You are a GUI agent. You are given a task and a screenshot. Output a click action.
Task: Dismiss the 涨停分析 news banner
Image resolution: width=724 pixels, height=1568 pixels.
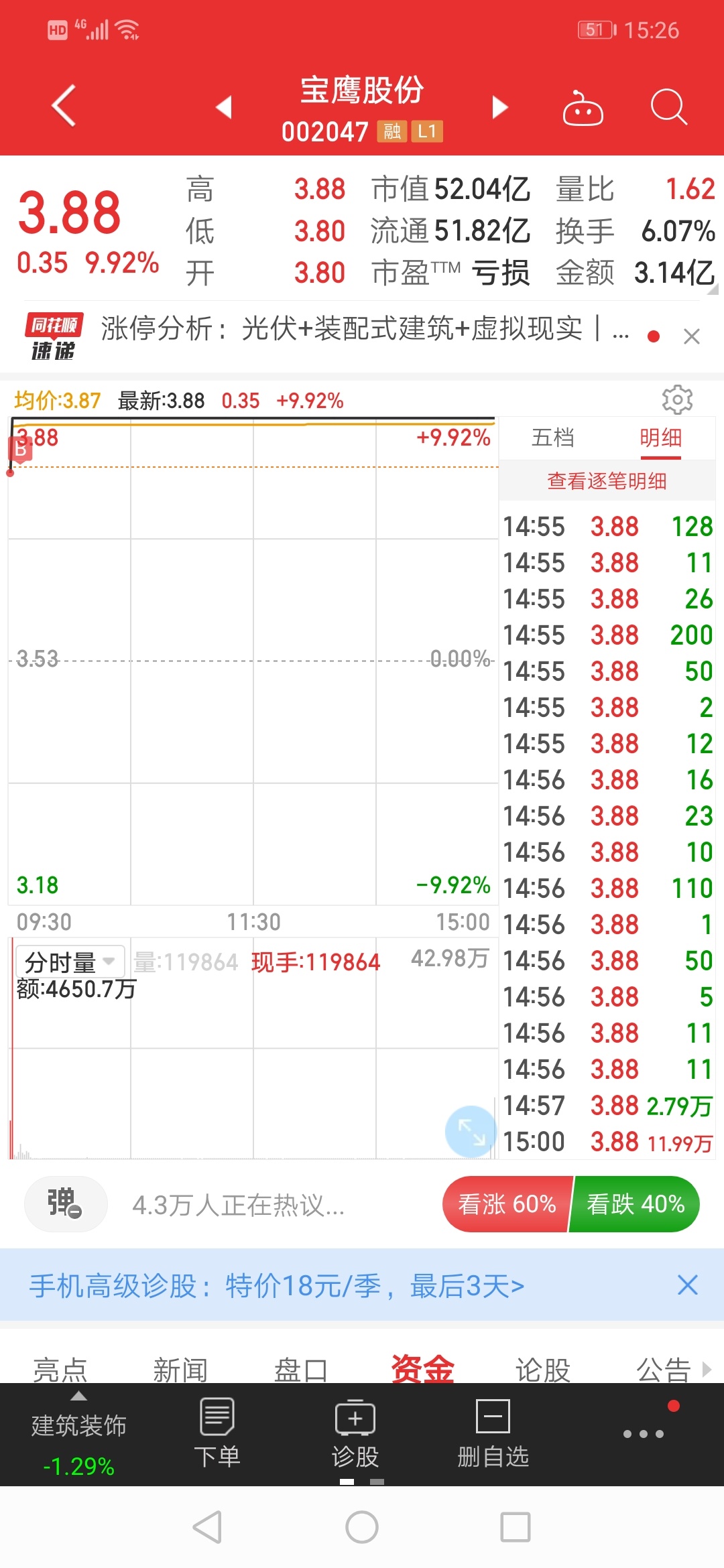[x=692, y=336]
